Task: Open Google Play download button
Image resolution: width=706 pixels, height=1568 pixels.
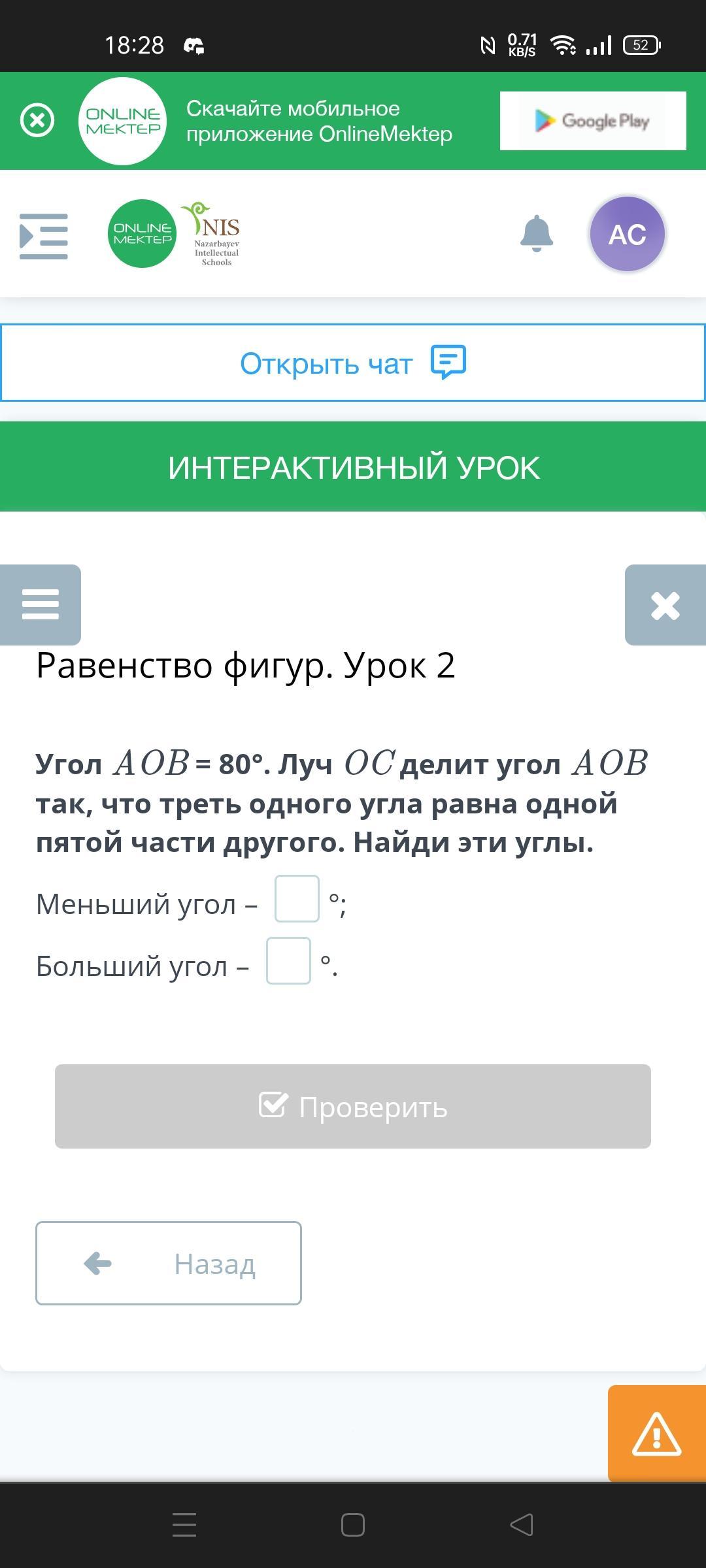Action: pos(593,121)
